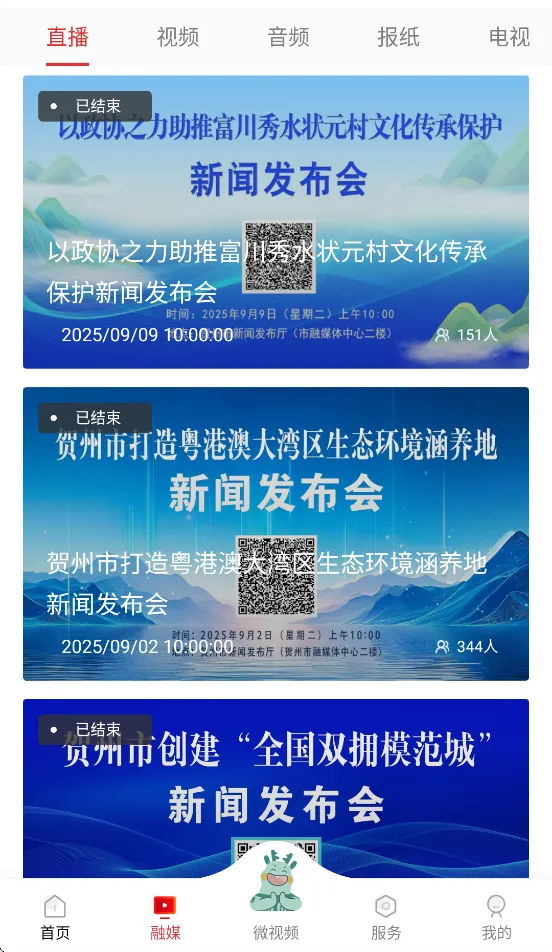
Task: Open the 我的 profile tab
Action: point(496,917)
